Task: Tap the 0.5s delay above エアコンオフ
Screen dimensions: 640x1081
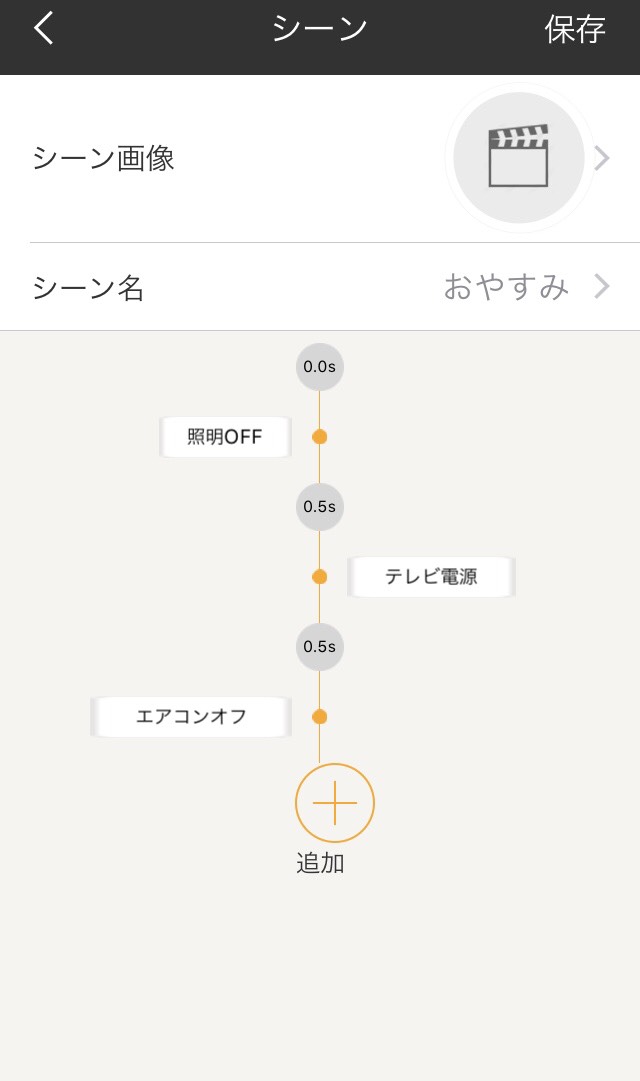Action: coord(319,647)
